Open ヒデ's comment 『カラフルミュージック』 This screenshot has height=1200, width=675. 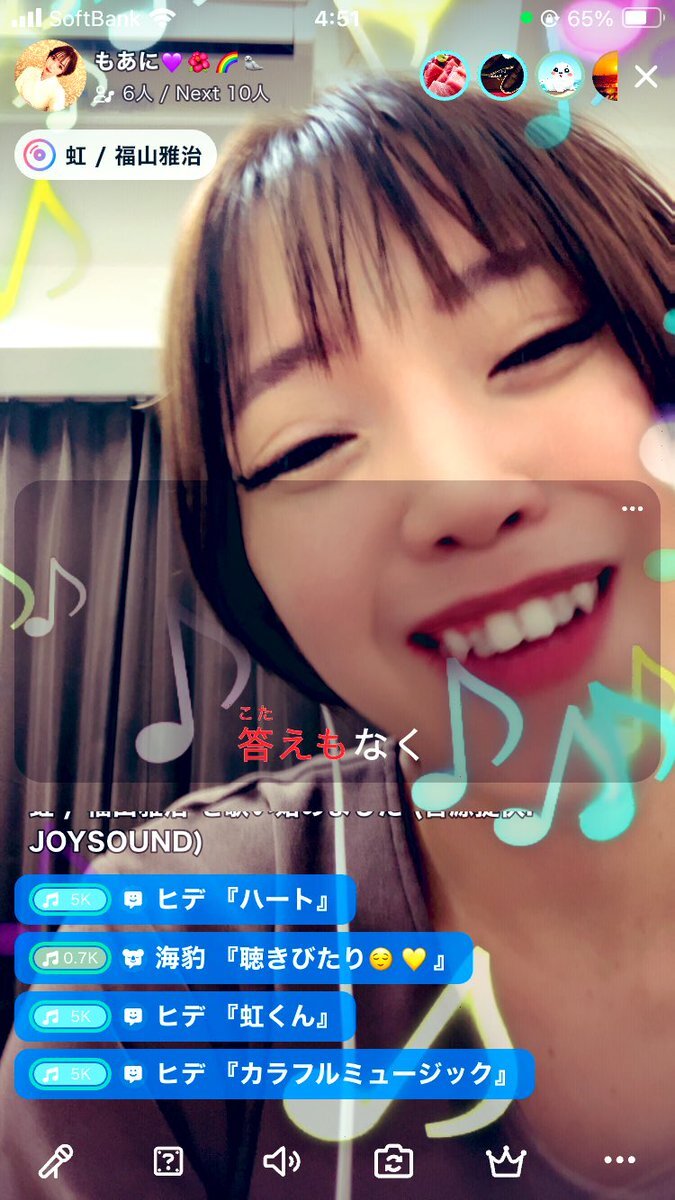coord(273,1074)
